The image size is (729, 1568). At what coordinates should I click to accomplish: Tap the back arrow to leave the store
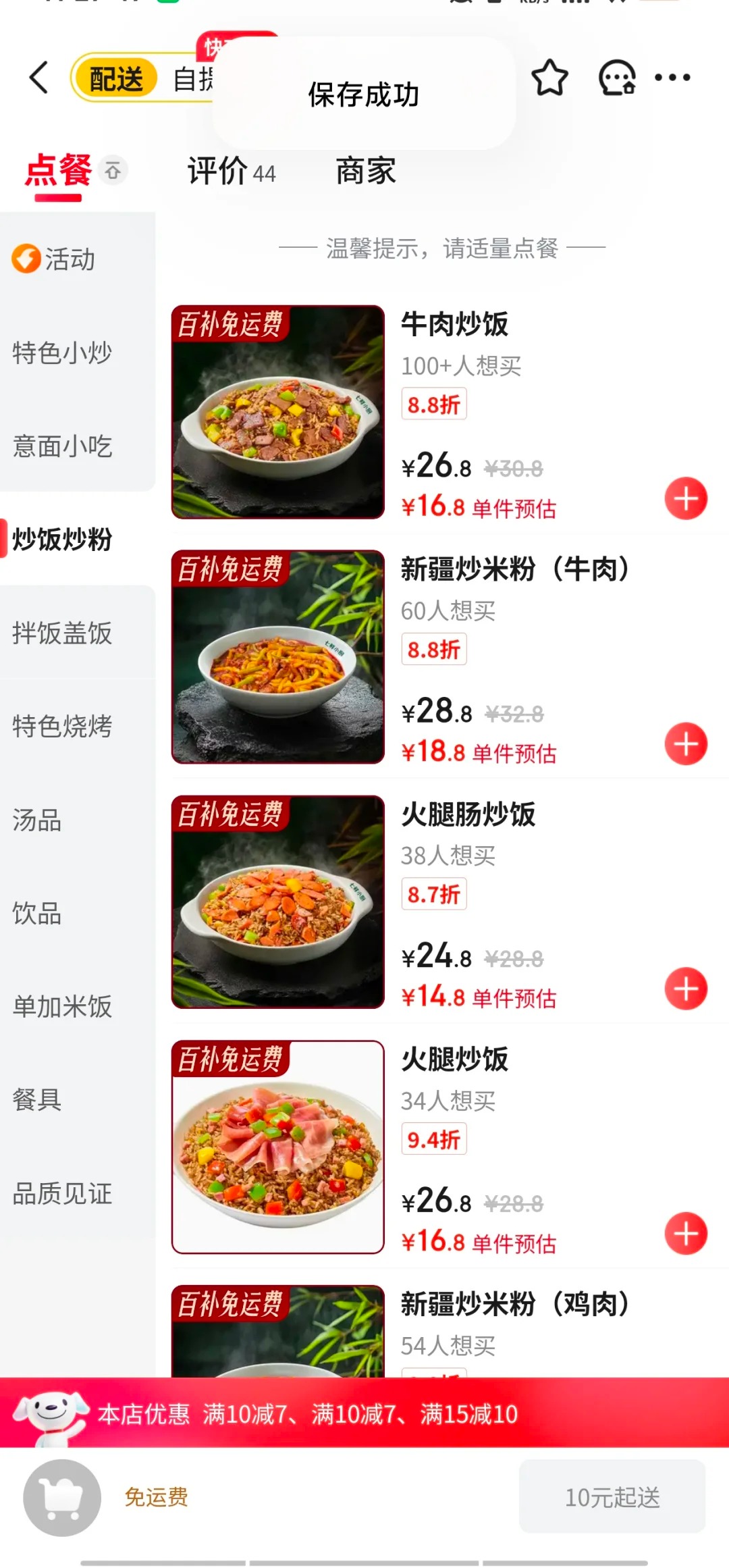(38, 77)
